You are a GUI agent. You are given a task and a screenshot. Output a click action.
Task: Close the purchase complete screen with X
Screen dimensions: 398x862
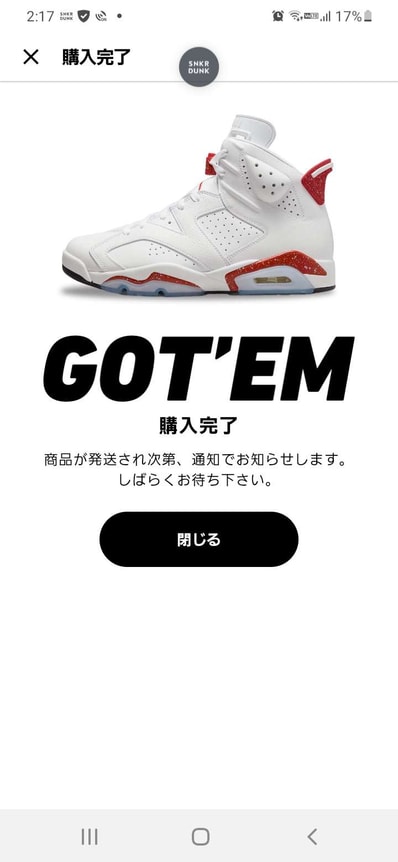coord(31,57)
